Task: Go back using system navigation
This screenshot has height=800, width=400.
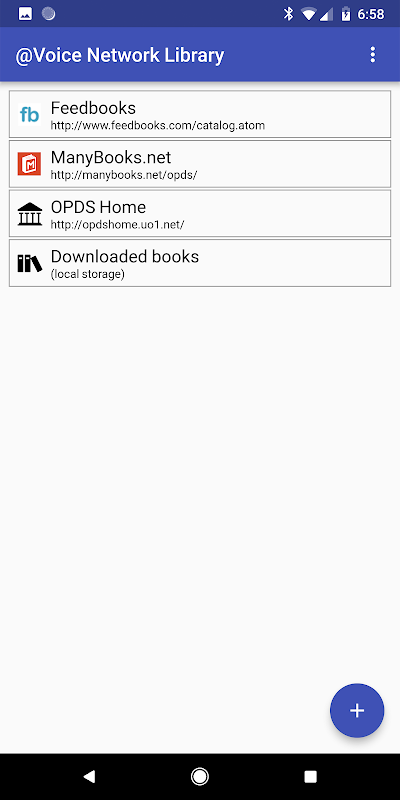Action: point(89,777)
